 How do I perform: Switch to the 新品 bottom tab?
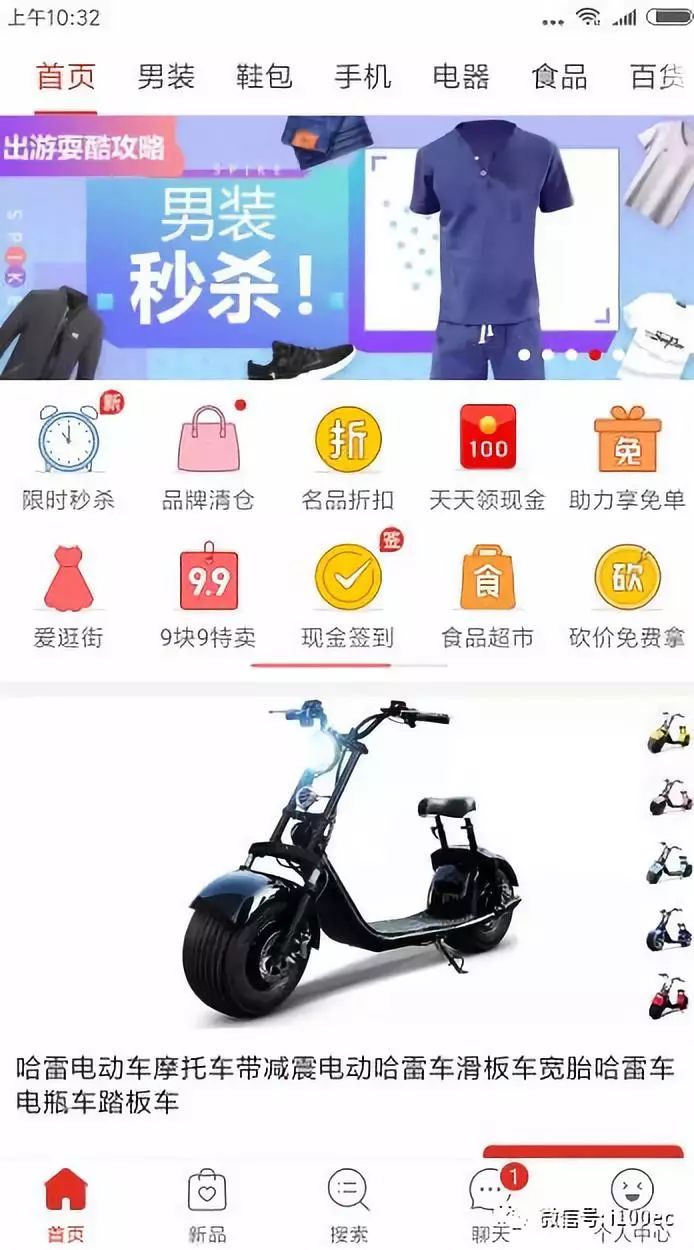207,1205
